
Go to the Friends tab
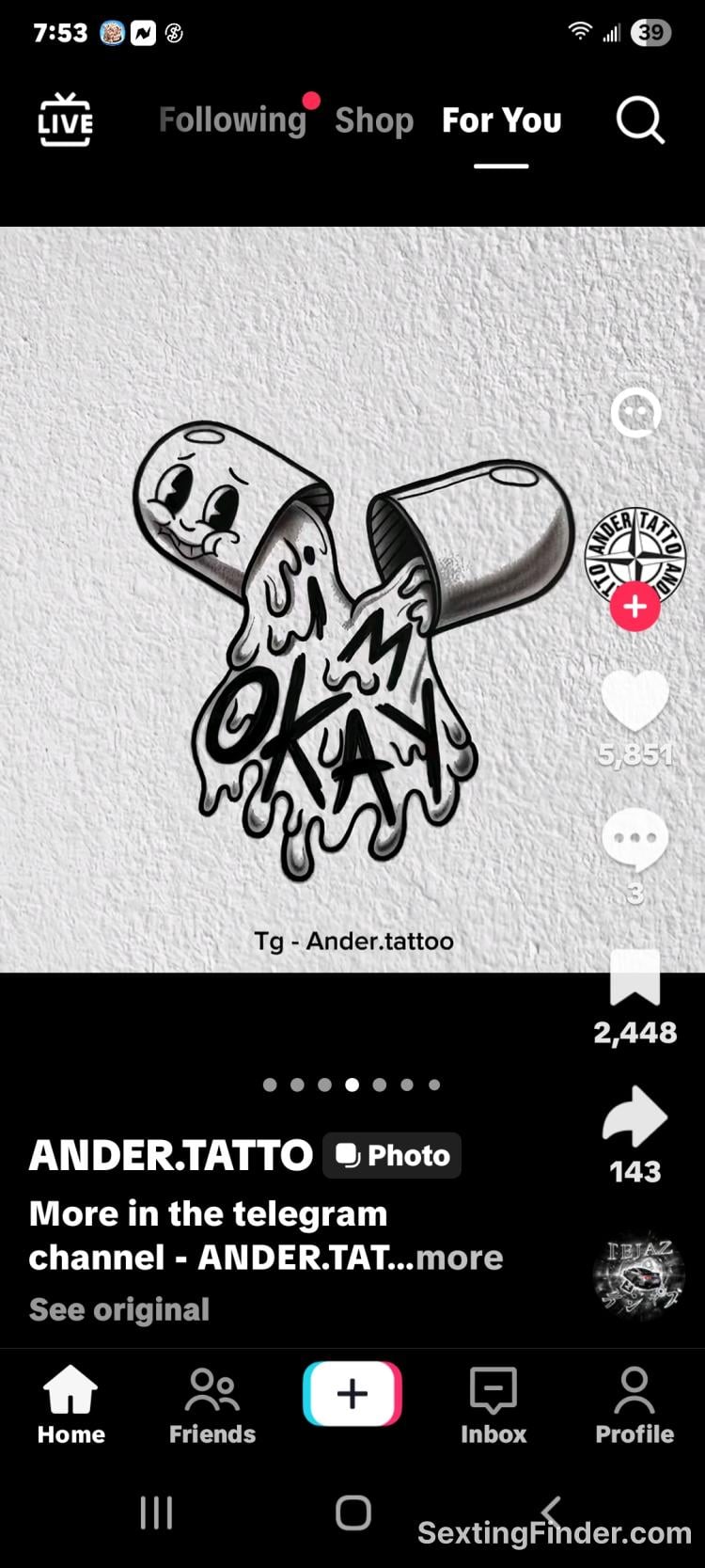[x=212, y=1406]
